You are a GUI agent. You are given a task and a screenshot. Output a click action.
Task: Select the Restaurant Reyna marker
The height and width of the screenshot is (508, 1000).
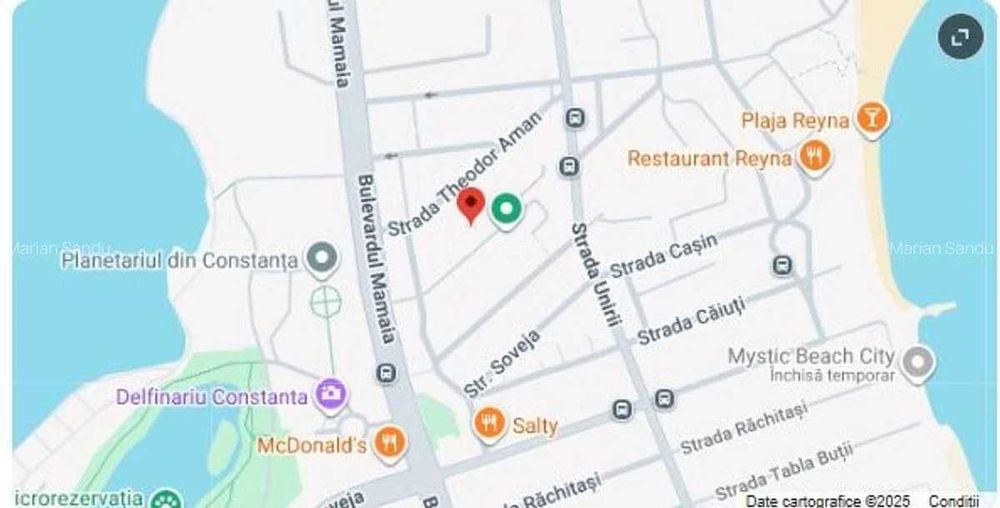click(x=815, y=157)
